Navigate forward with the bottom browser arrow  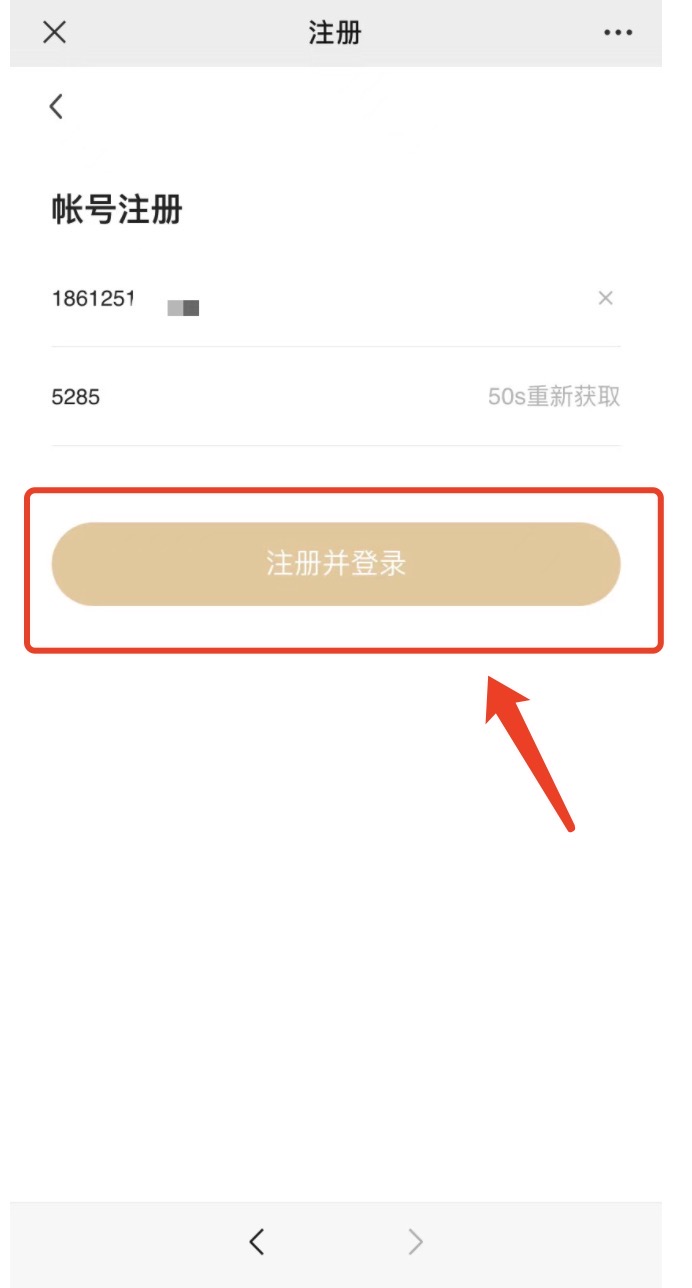click(x=416, y=1242)
